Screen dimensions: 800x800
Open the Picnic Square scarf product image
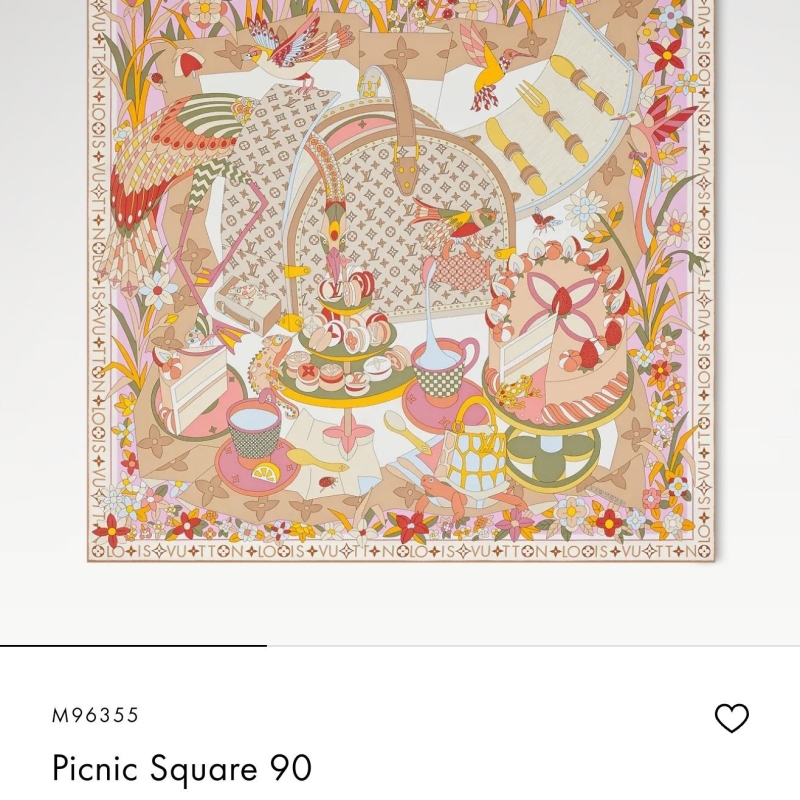click(x=400, y=280)
